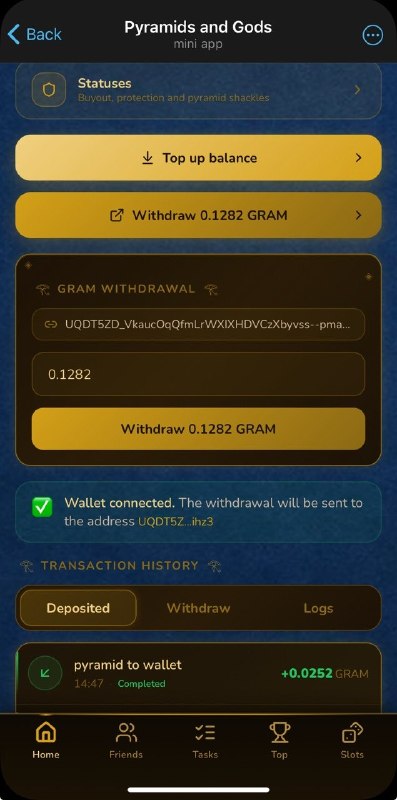
Task: Tap the wallet address field
Action: point(198,324)
